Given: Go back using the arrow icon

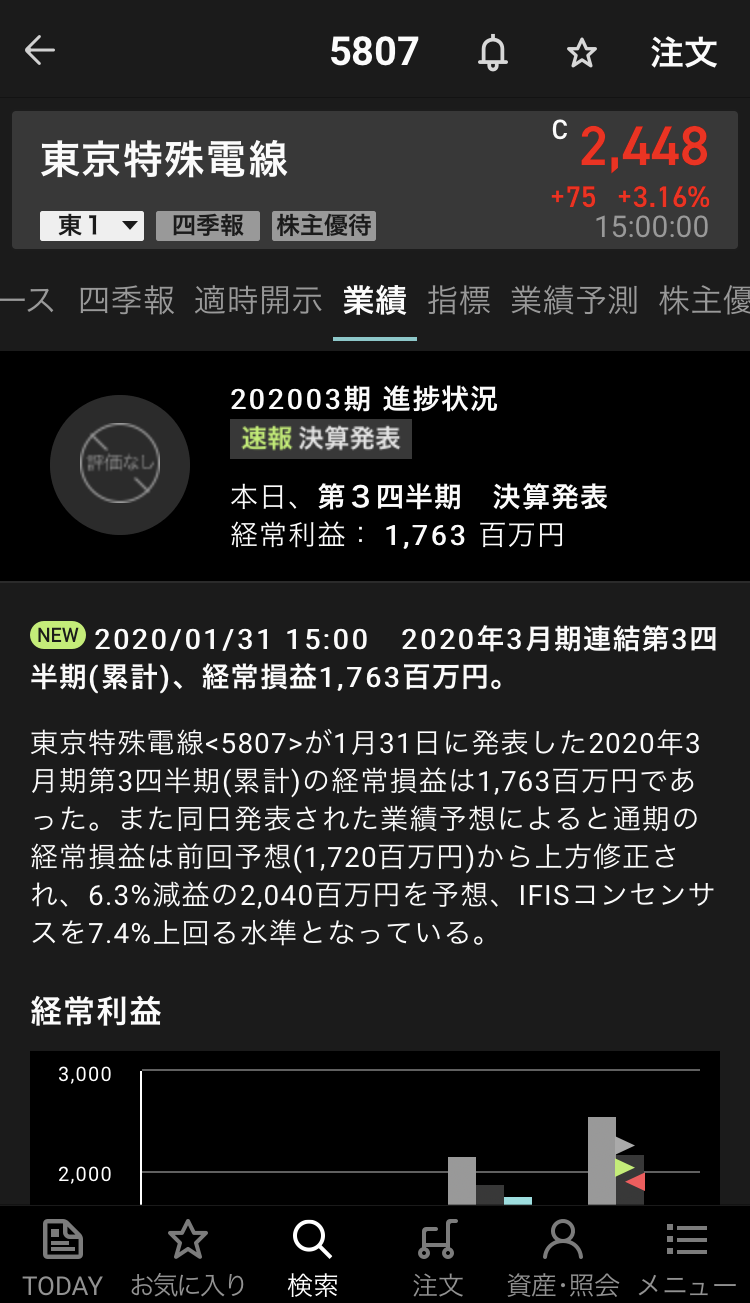Looking at the screenshot, I should click(40, 51).
